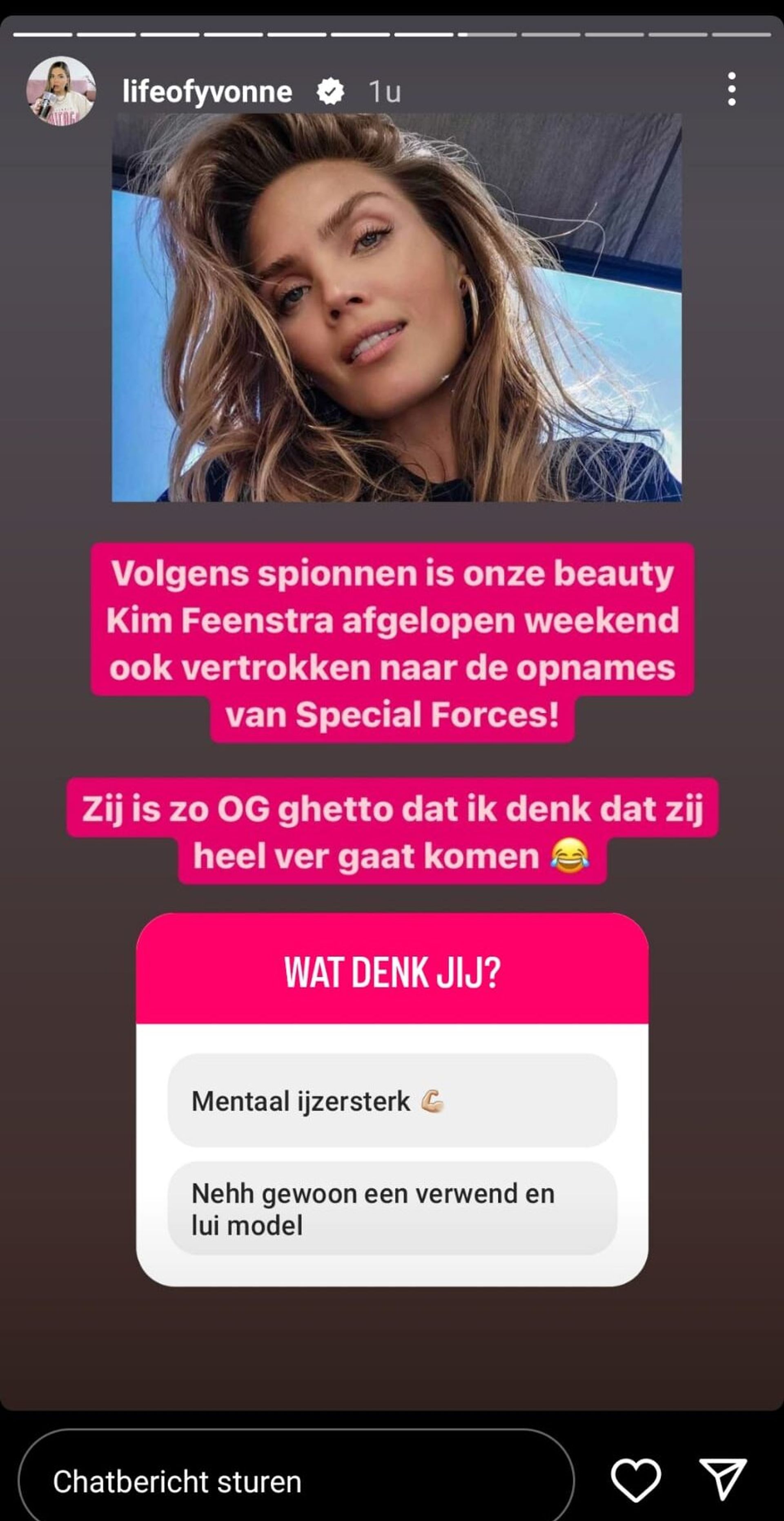Vote for Mentaal ijzersterk in poll
The width and height of the screenshot is (784, 1521).
tap(392, 1101)
